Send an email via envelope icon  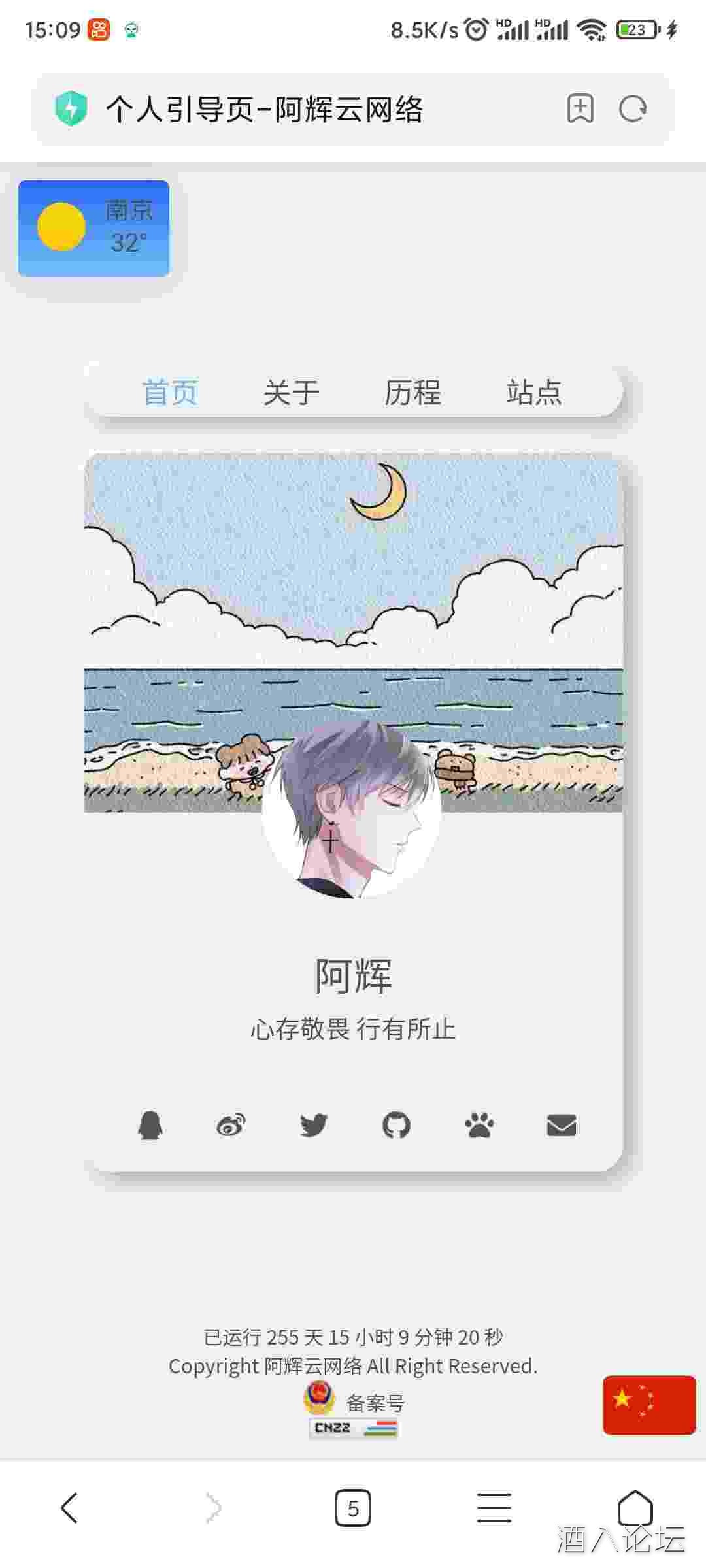pos(561,1125)
